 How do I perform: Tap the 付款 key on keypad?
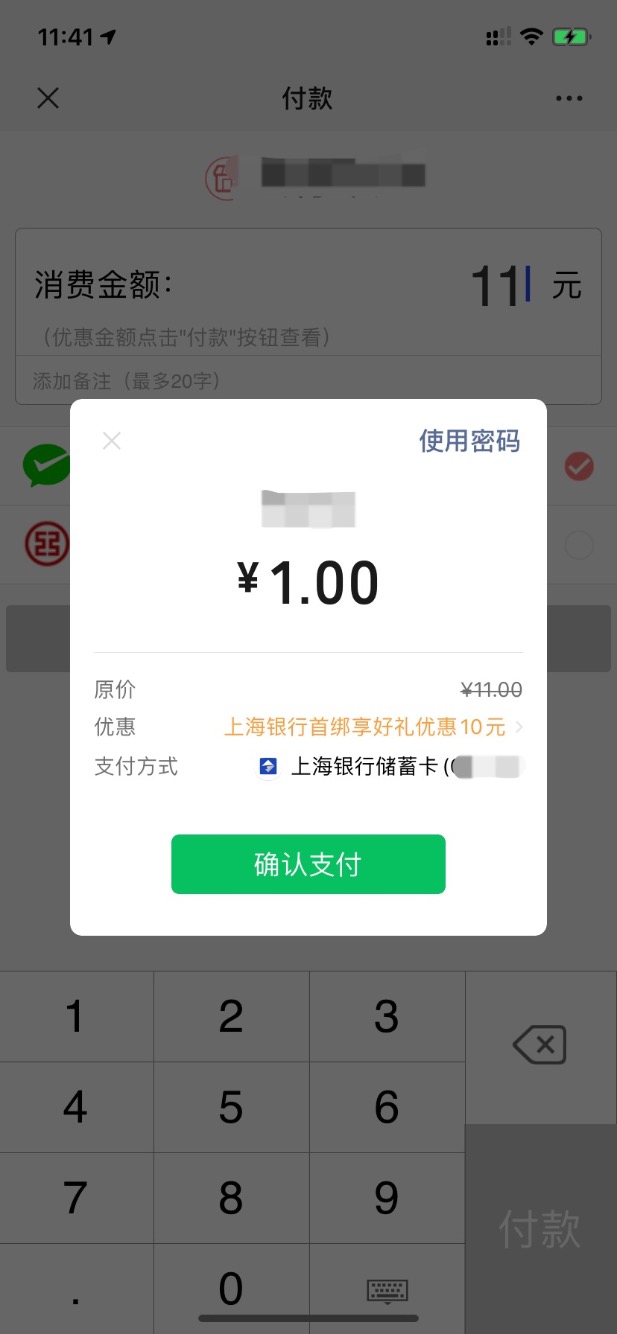click(x=540, y=1230)
